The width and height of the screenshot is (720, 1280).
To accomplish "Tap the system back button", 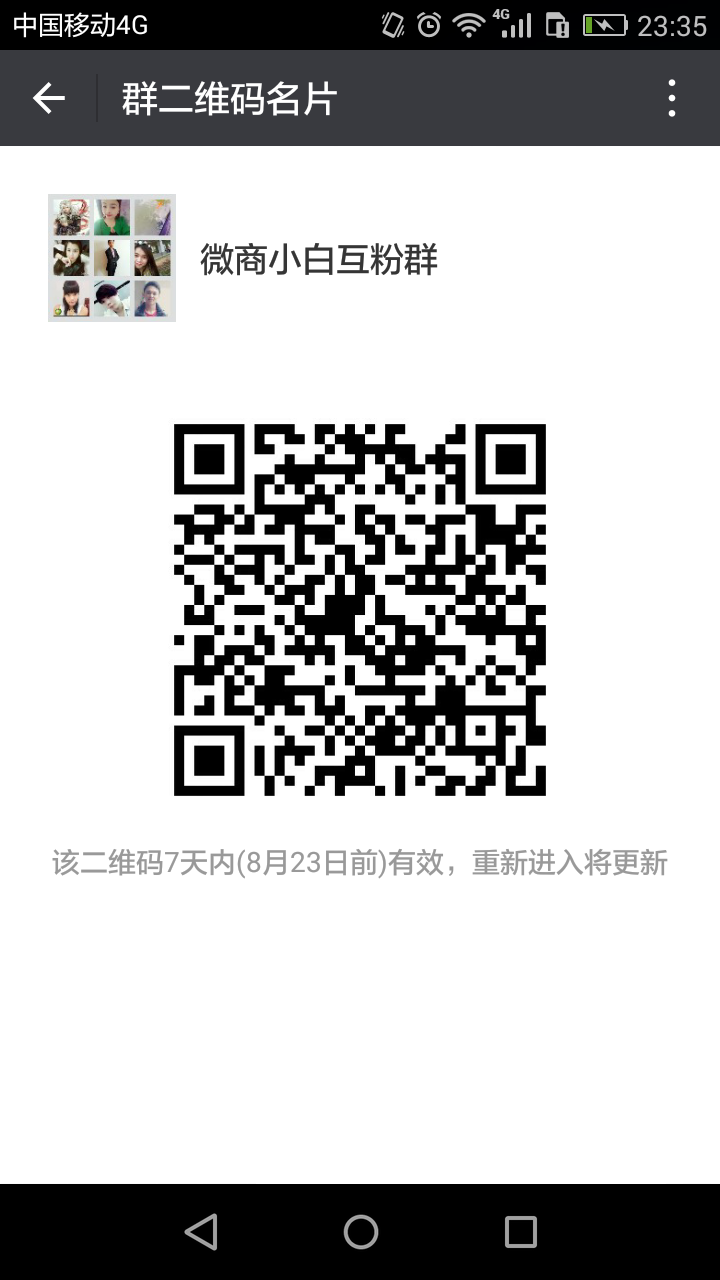I will pos(201,1232).
